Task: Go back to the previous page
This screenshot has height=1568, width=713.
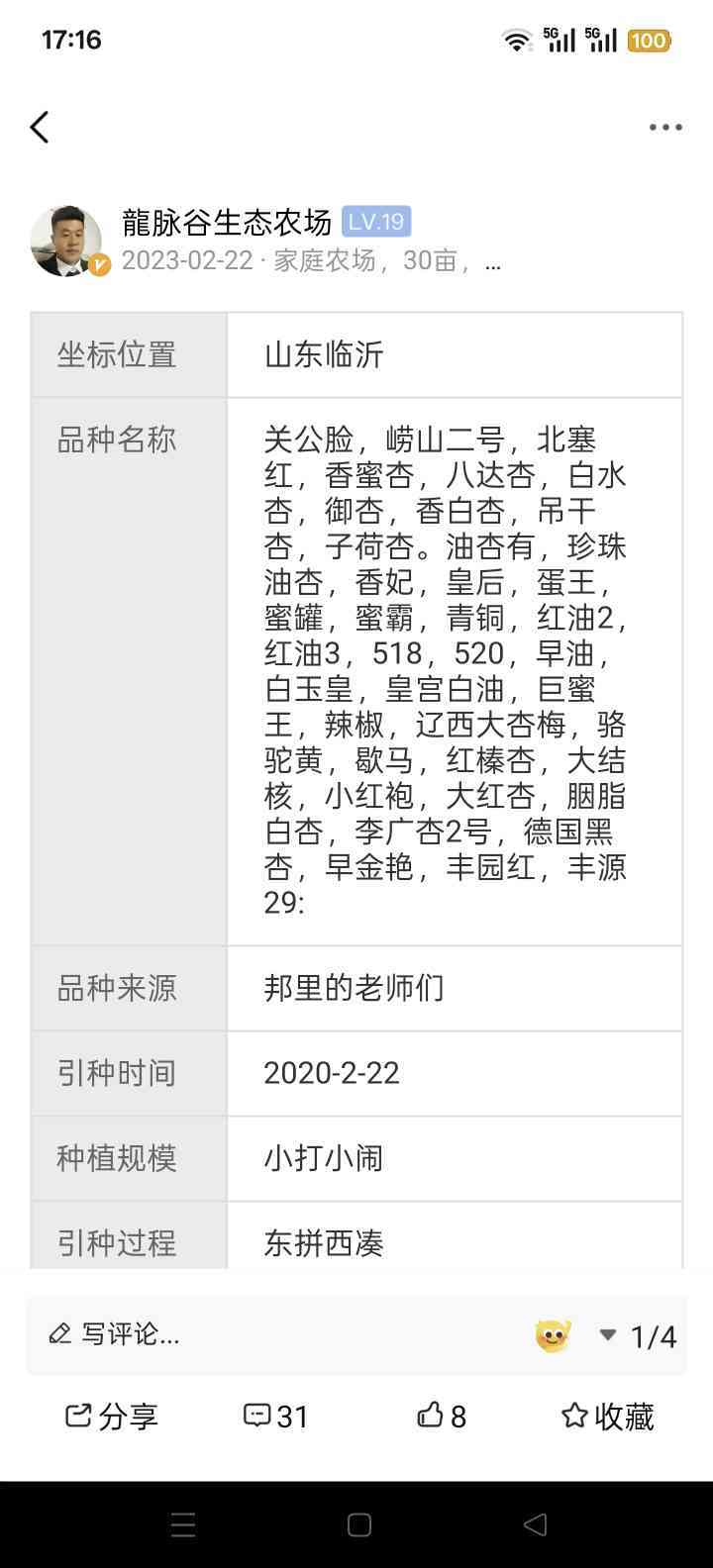Action: coord(40,127)
